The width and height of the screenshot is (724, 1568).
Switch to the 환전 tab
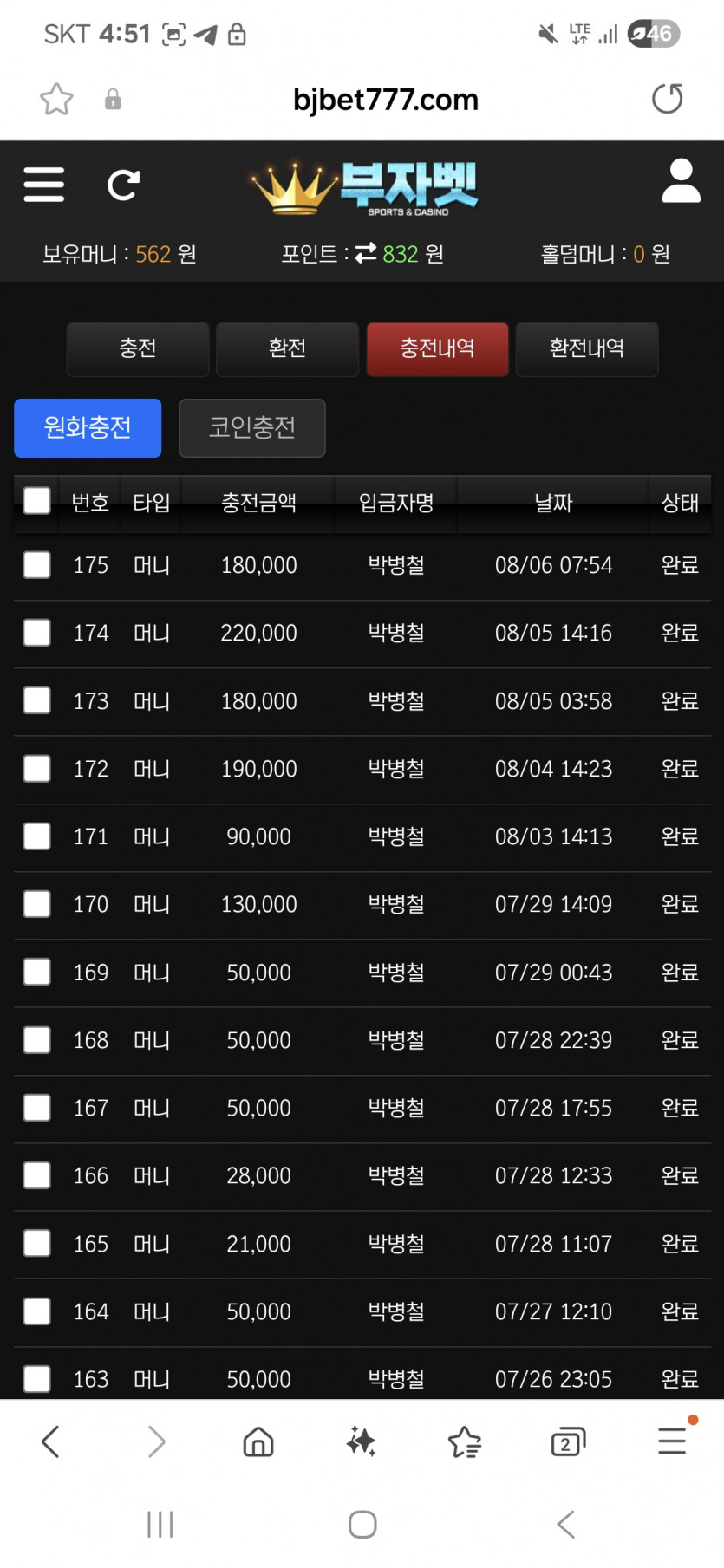pyautogui.click(x=287, y=348)
